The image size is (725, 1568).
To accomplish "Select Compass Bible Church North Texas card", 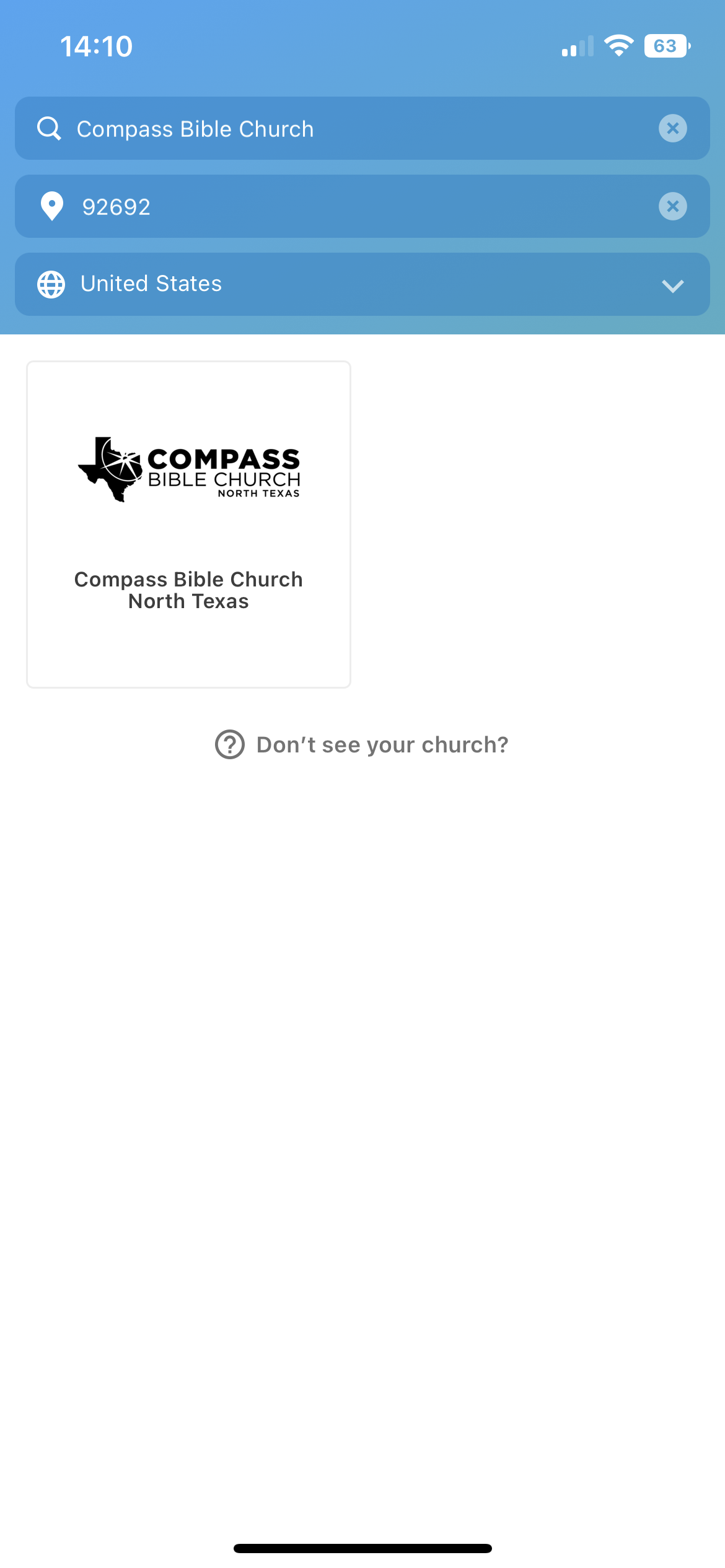I will coord(188,525).
